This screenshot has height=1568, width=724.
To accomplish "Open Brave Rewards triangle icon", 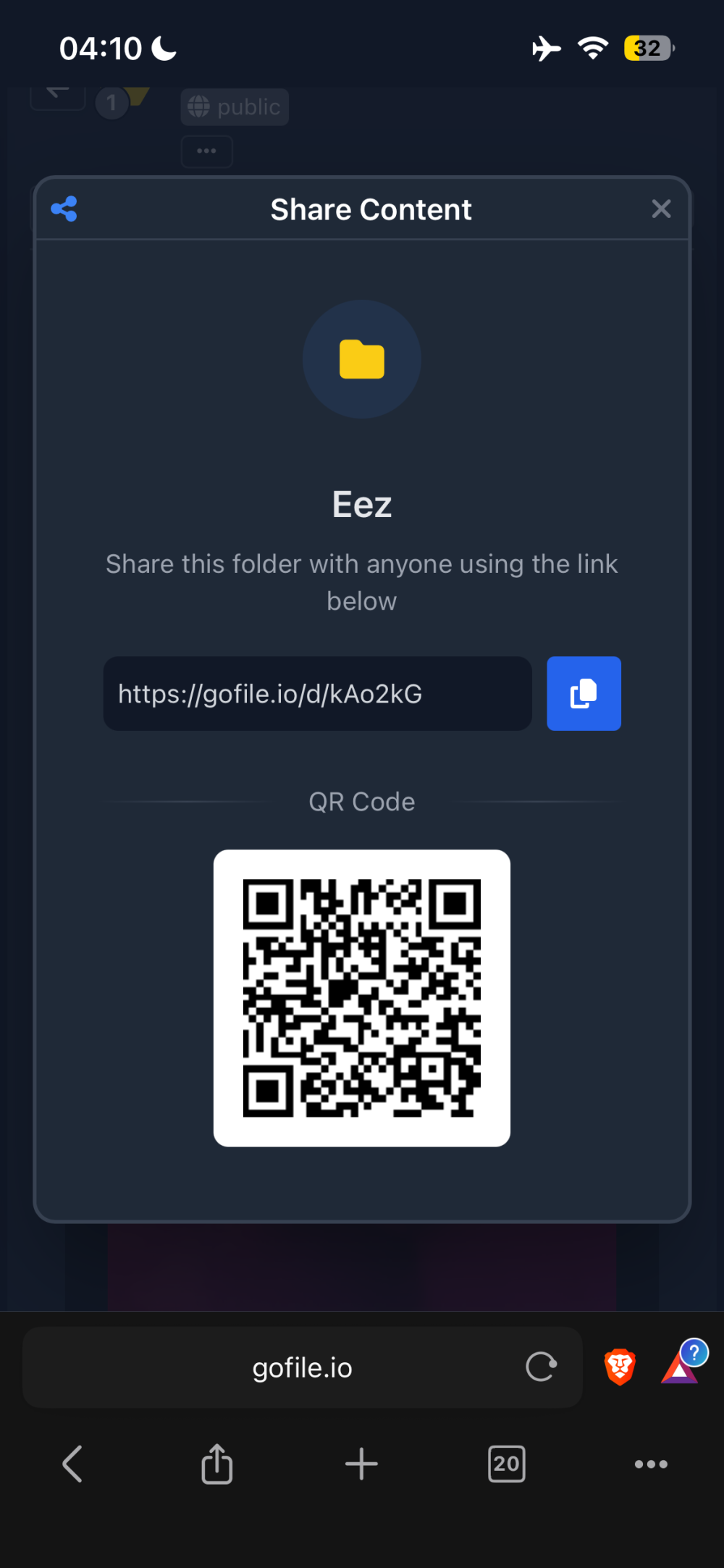I will coord(681,1367).
